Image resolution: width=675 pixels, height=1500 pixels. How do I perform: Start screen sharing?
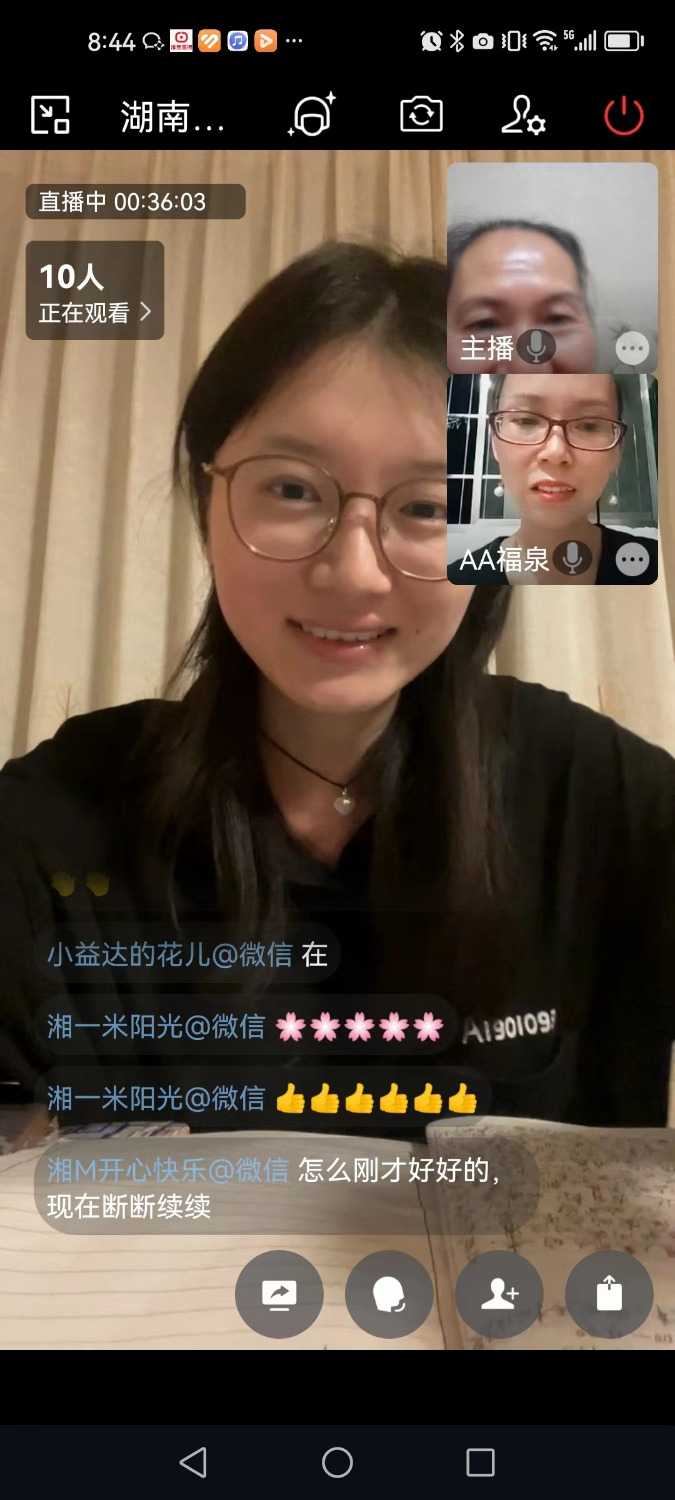(279, 1294)
